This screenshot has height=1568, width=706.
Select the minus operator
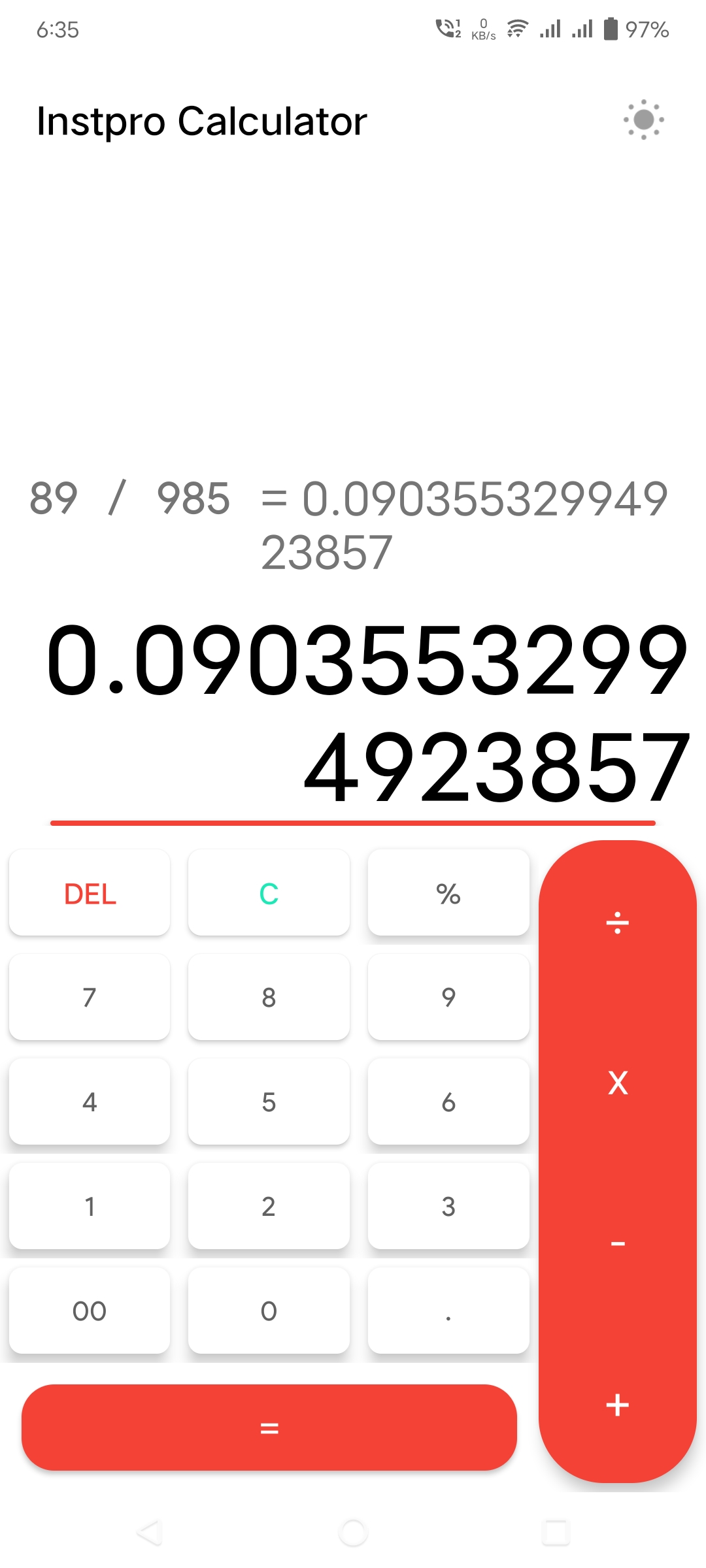(x=617, y=1243)
